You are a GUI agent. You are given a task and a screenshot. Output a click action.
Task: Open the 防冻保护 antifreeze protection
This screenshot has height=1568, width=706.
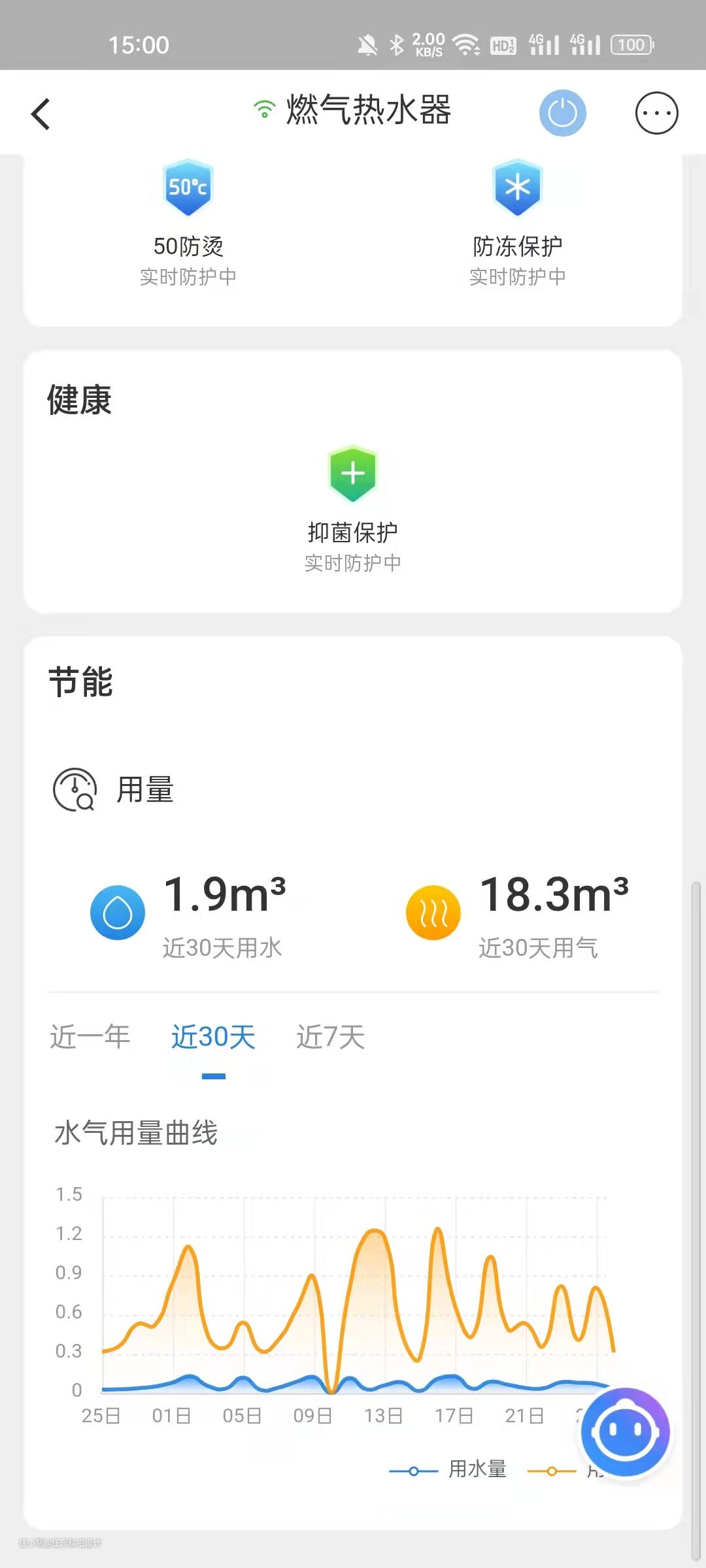pos(517,222)
